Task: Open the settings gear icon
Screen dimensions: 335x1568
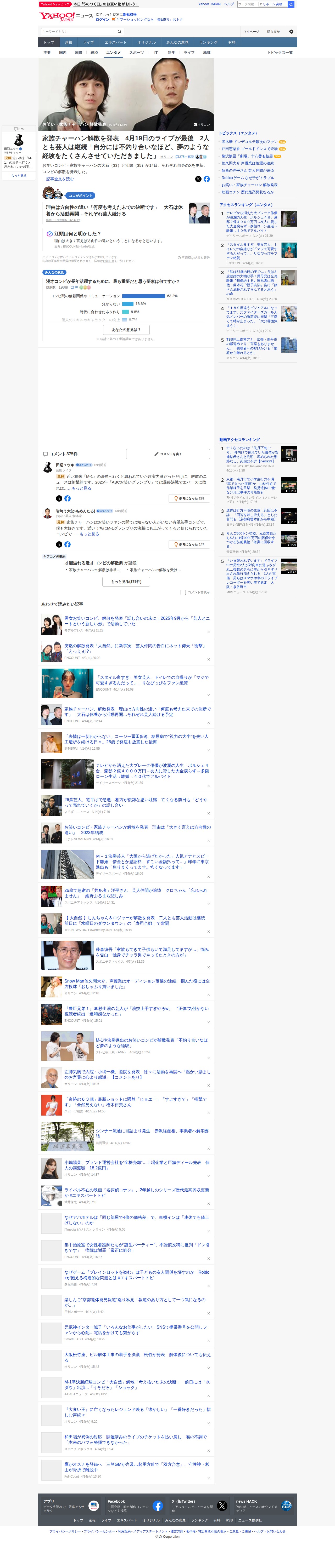Action: click(291, 32)
